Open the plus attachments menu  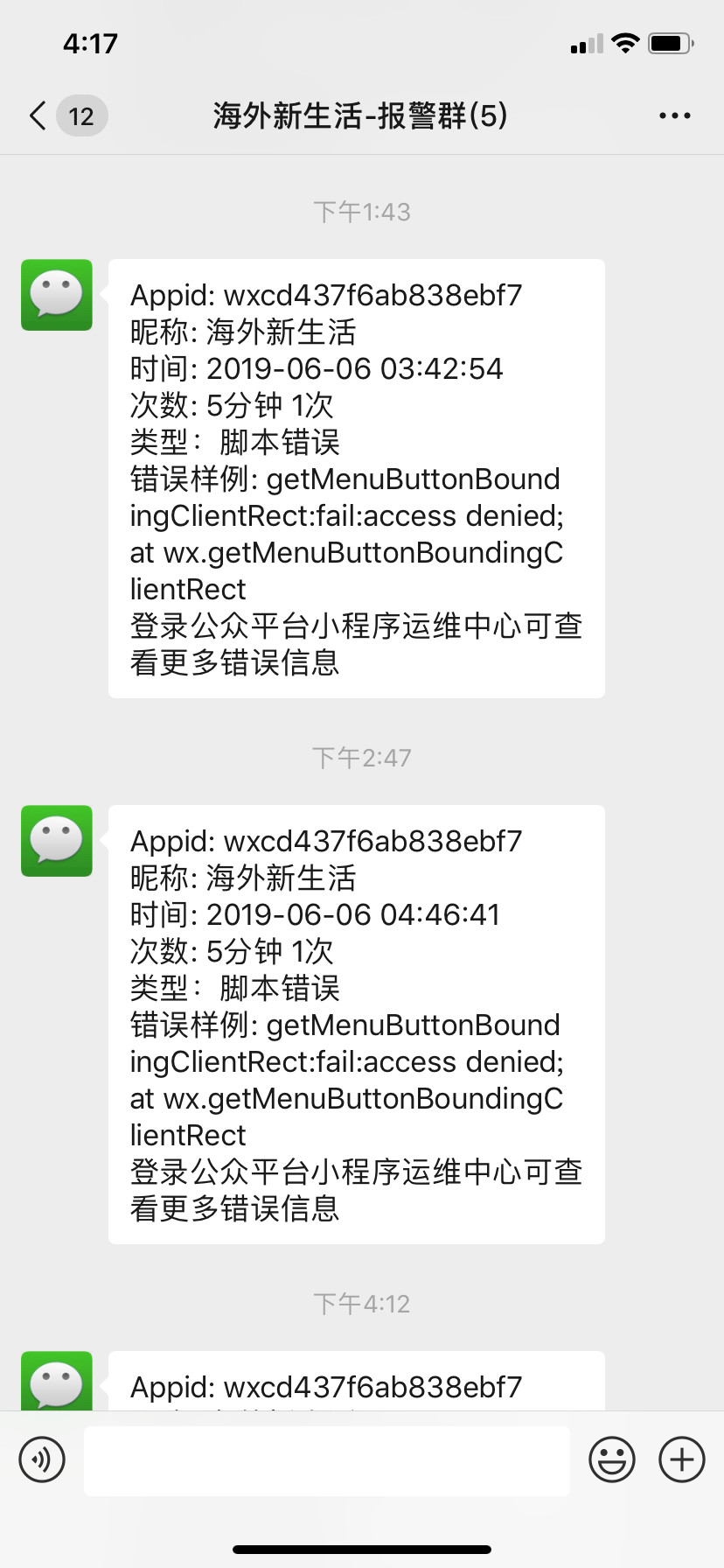click(682, 1459)
